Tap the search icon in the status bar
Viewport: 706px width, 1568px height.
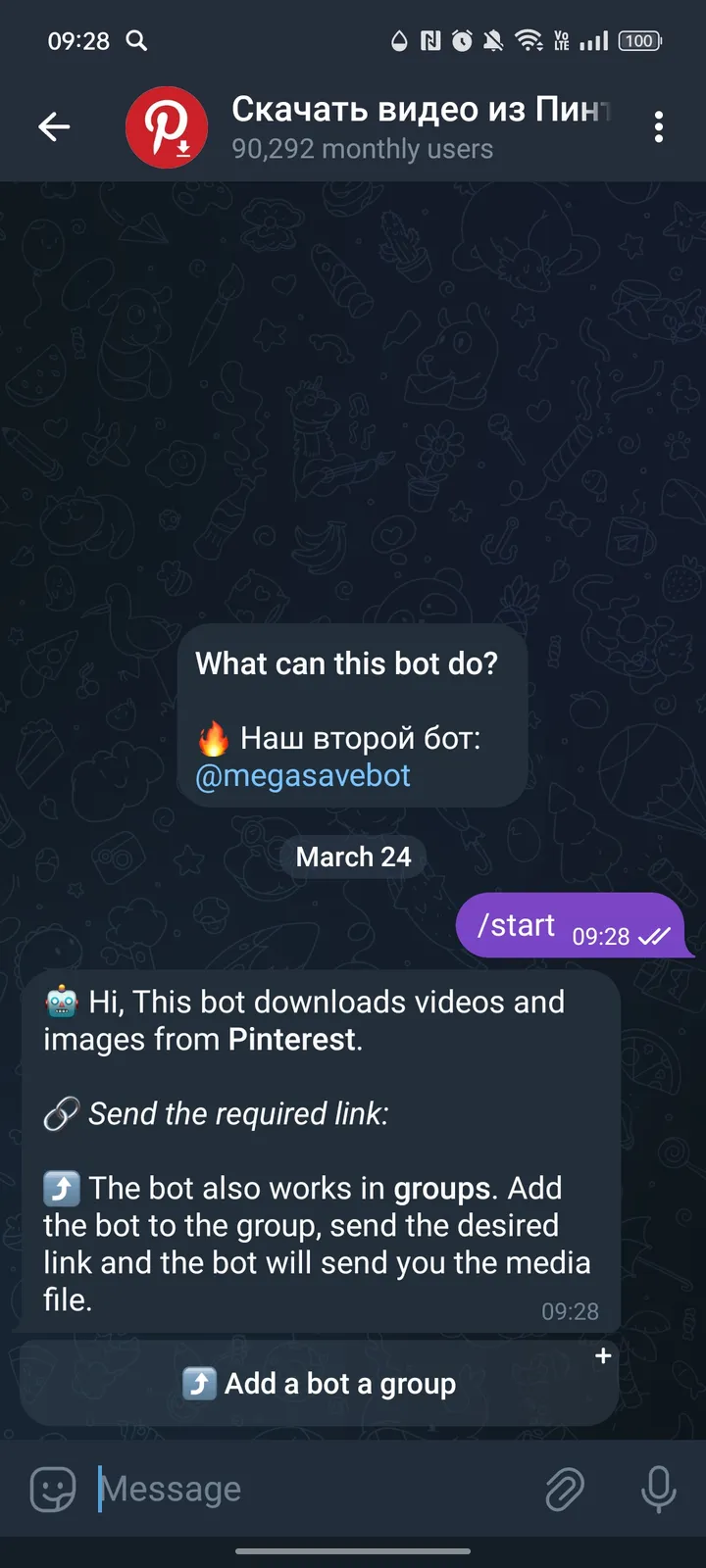136,41
